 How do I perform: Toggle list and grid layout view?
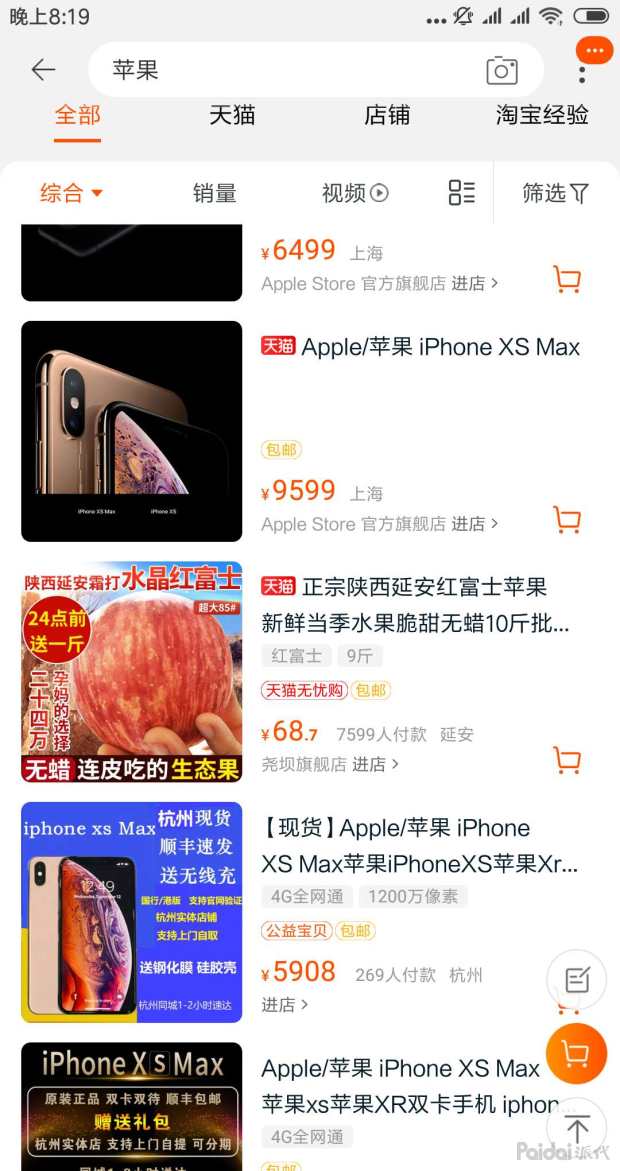point(461,193)
